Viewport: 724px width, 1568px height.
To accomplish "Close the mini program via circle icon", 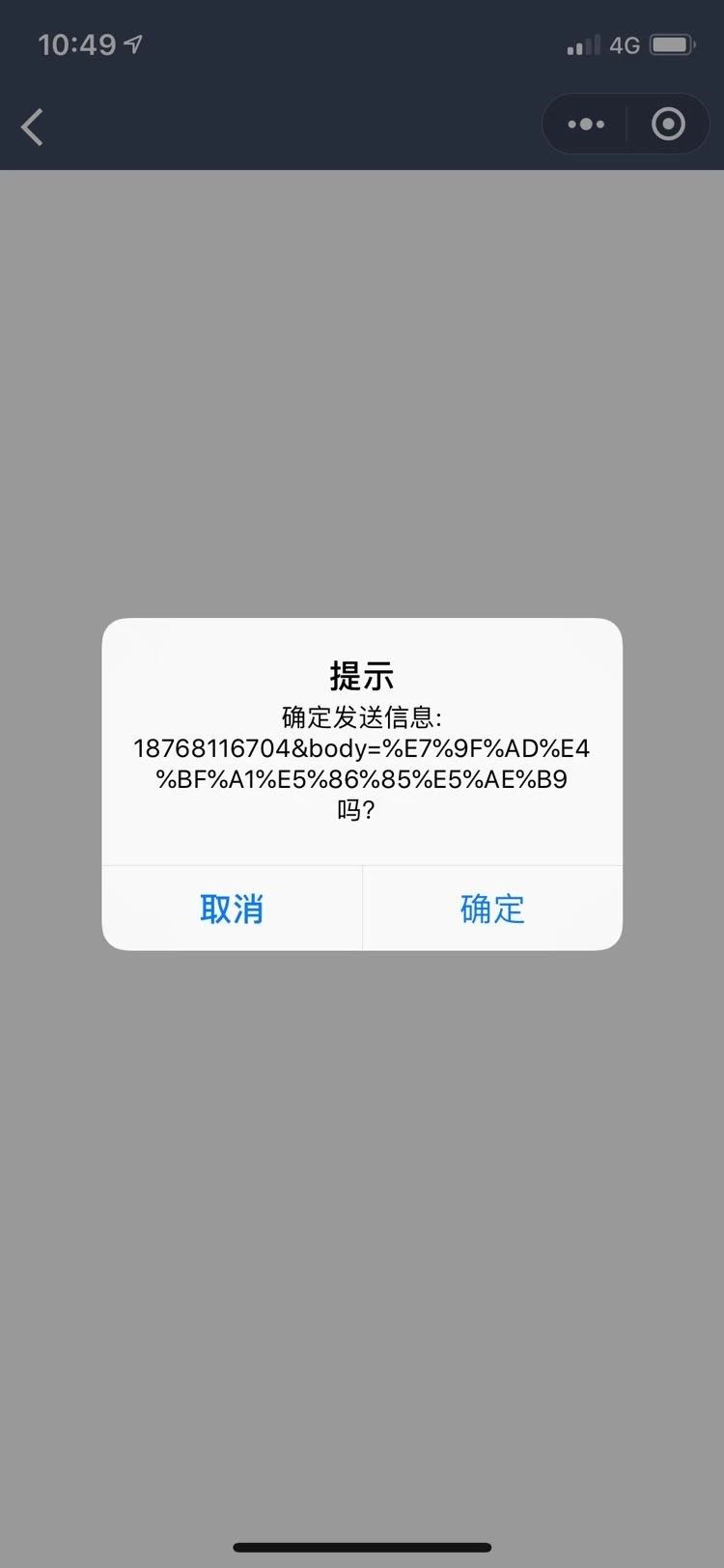I will coord(668,125).
